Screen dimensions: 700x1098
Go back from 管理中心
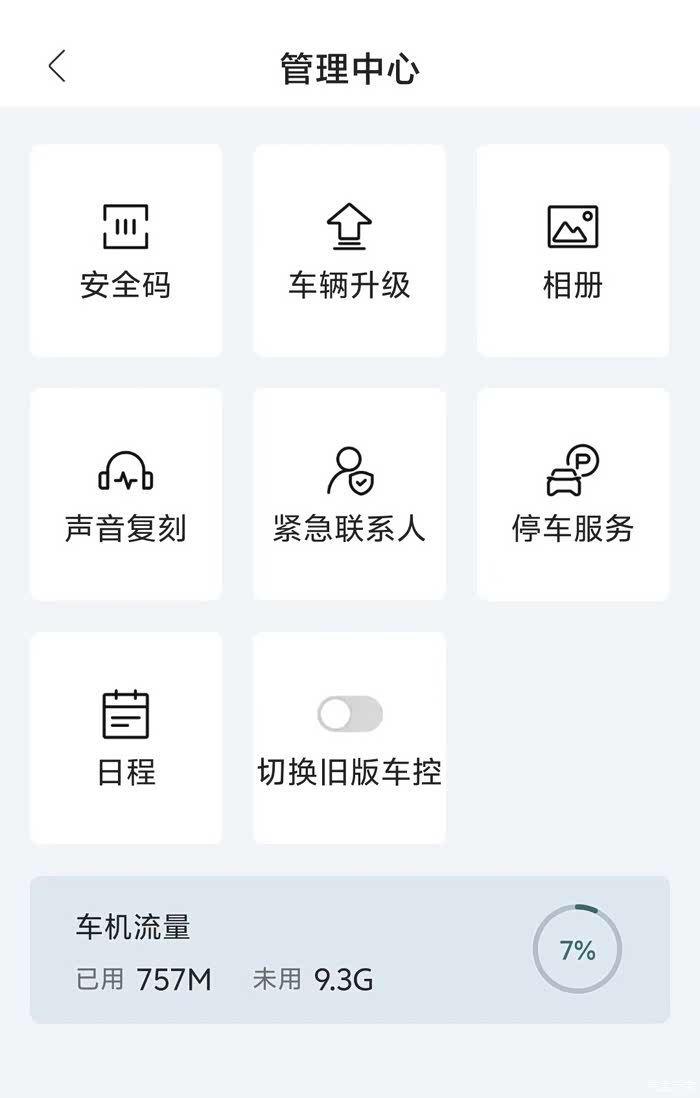pyautogui.click(x=57, y=67)
